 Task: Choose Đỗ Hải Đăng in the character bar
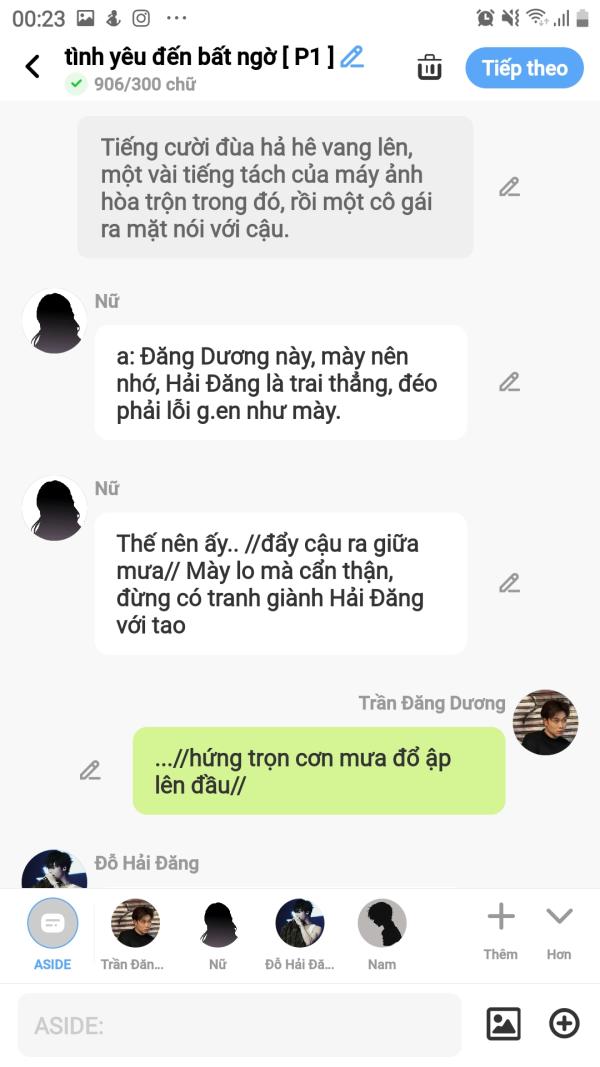pos(300,932)
